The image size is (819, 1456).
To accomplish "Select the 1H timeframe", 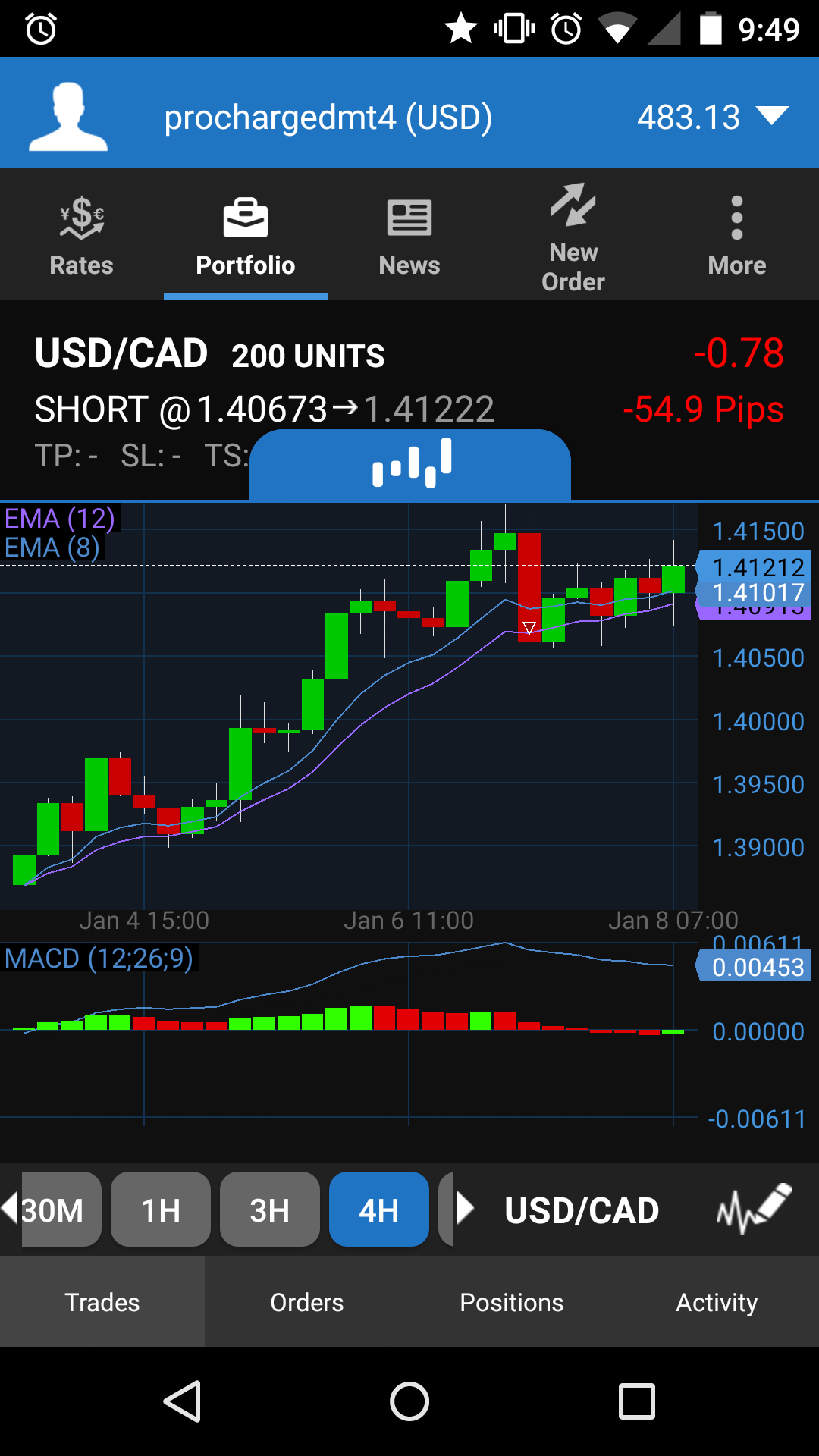I will (161, 1210).
